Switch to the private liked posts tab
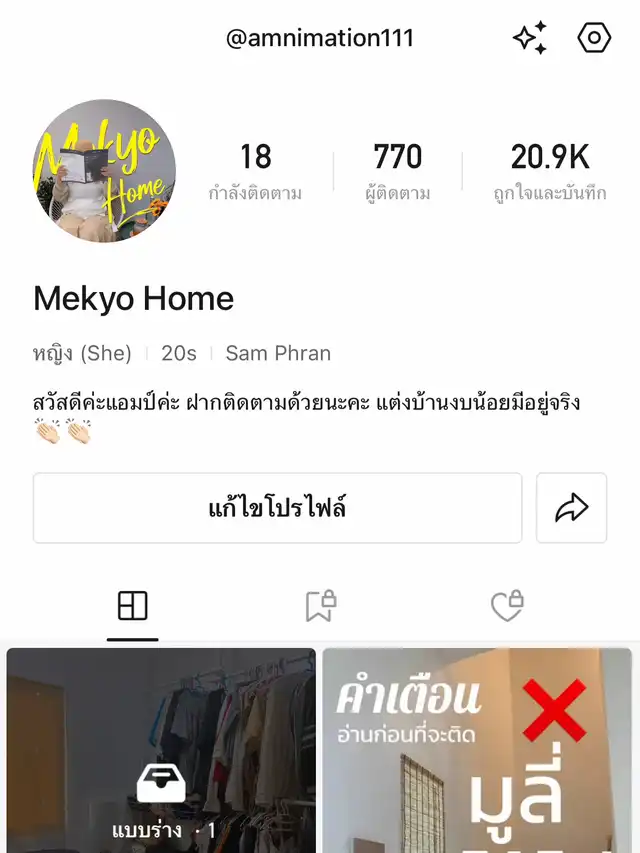 pos(507,606)
